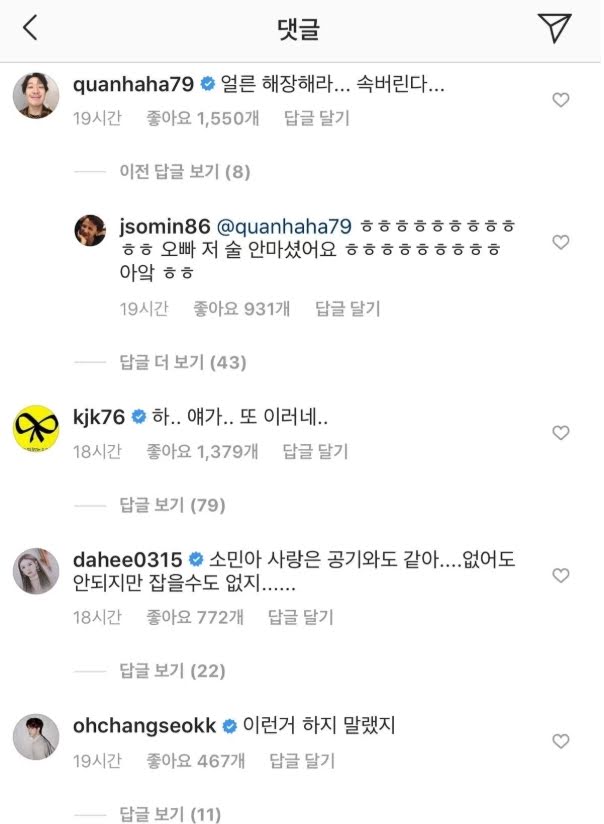The height and width of the screenshot is (824, 604).
Task: Like dahee0315's comment
Action: click(561, 575)
